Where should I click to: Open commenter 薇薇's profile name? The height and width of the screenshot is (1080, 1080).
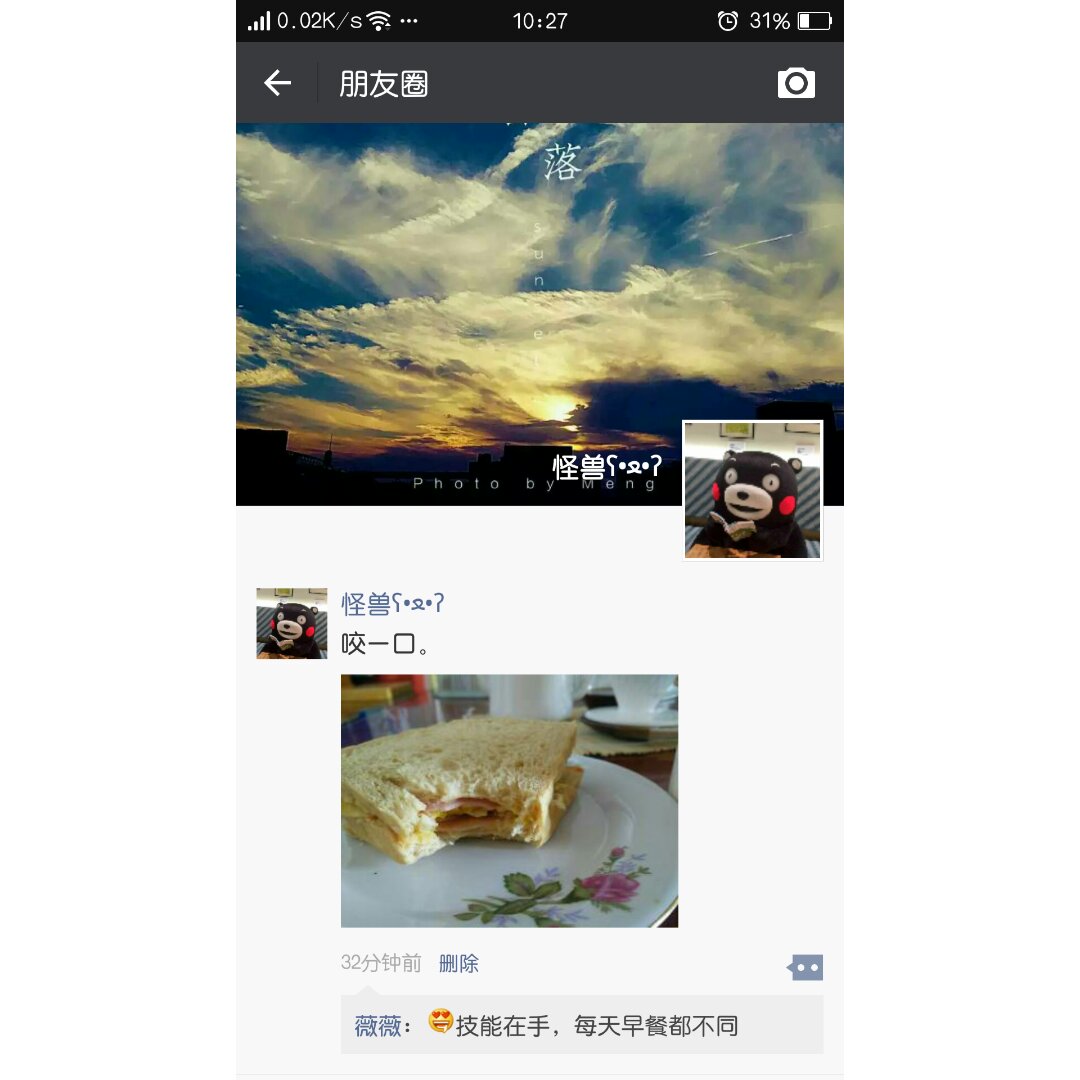click(378, 1026)
